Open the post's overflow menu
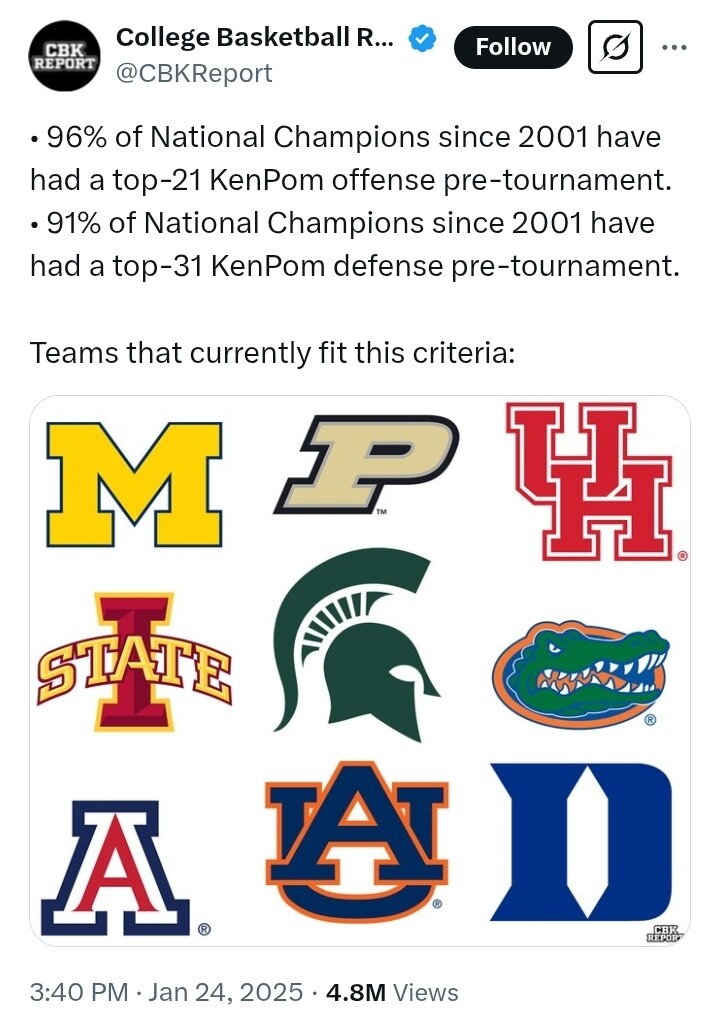This screenshot has height=1013, width=719. [x=676, y=47]
